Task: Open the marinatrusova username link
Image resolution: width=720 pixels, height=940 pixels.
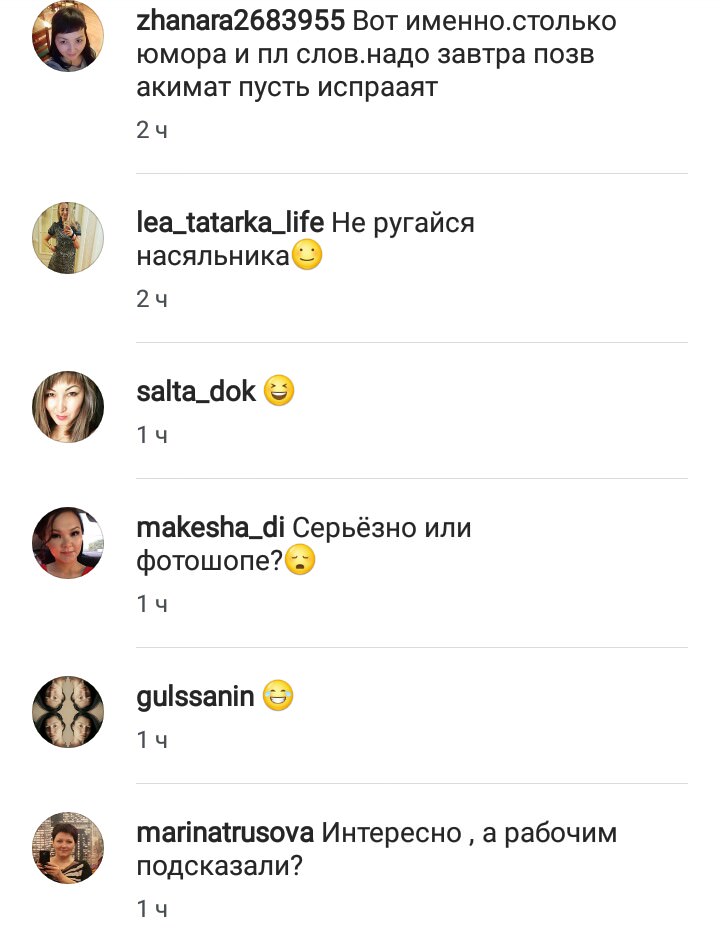Action: (225, 832)
